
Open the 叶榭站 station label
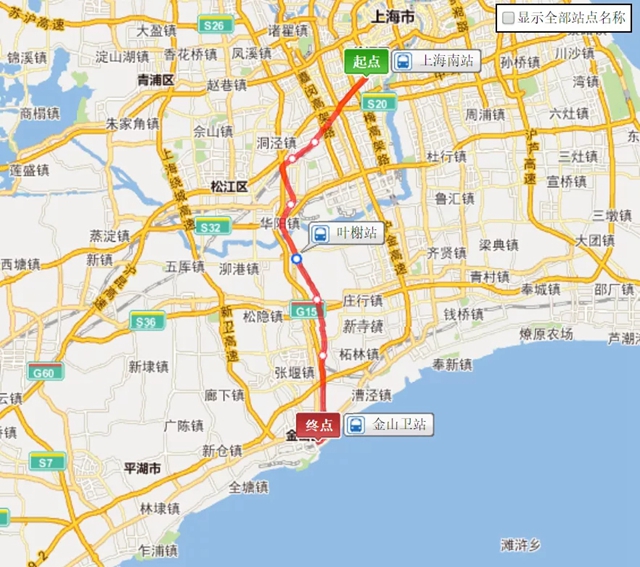[x=346, y=233]
